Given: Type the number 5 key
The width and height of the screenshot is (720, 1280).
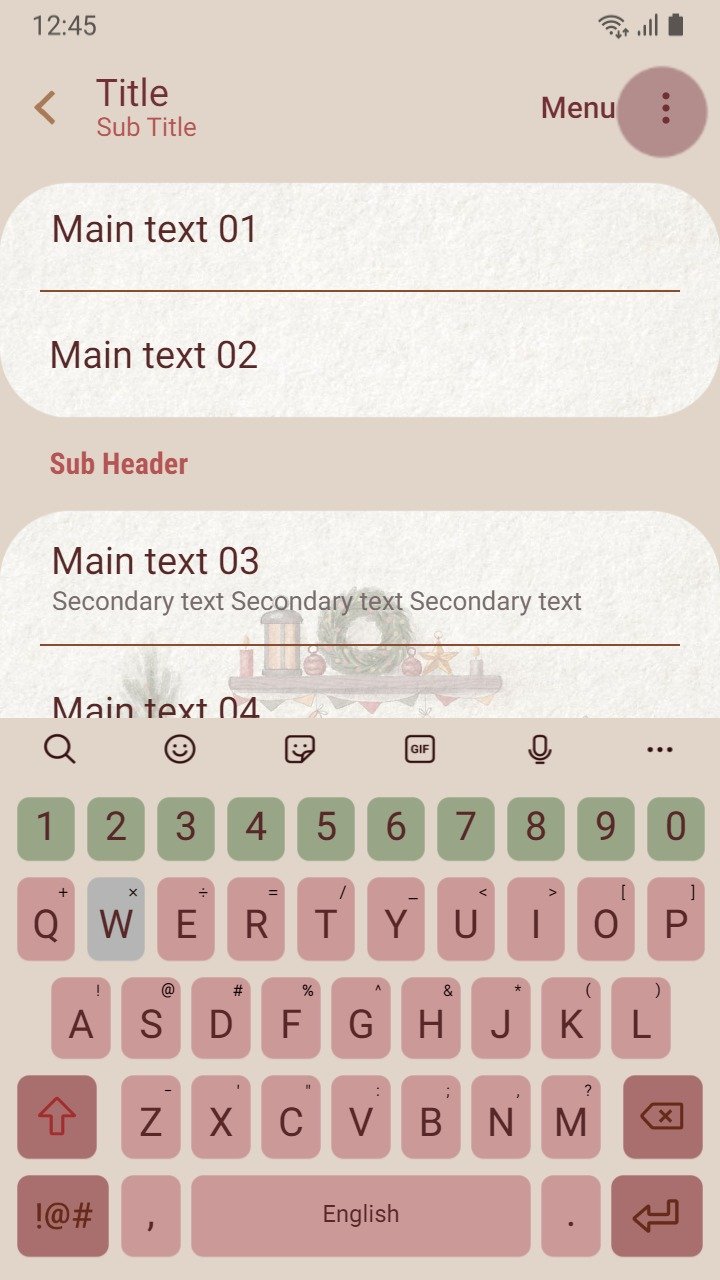Looking at the screenshot, I should coord(326,828).
